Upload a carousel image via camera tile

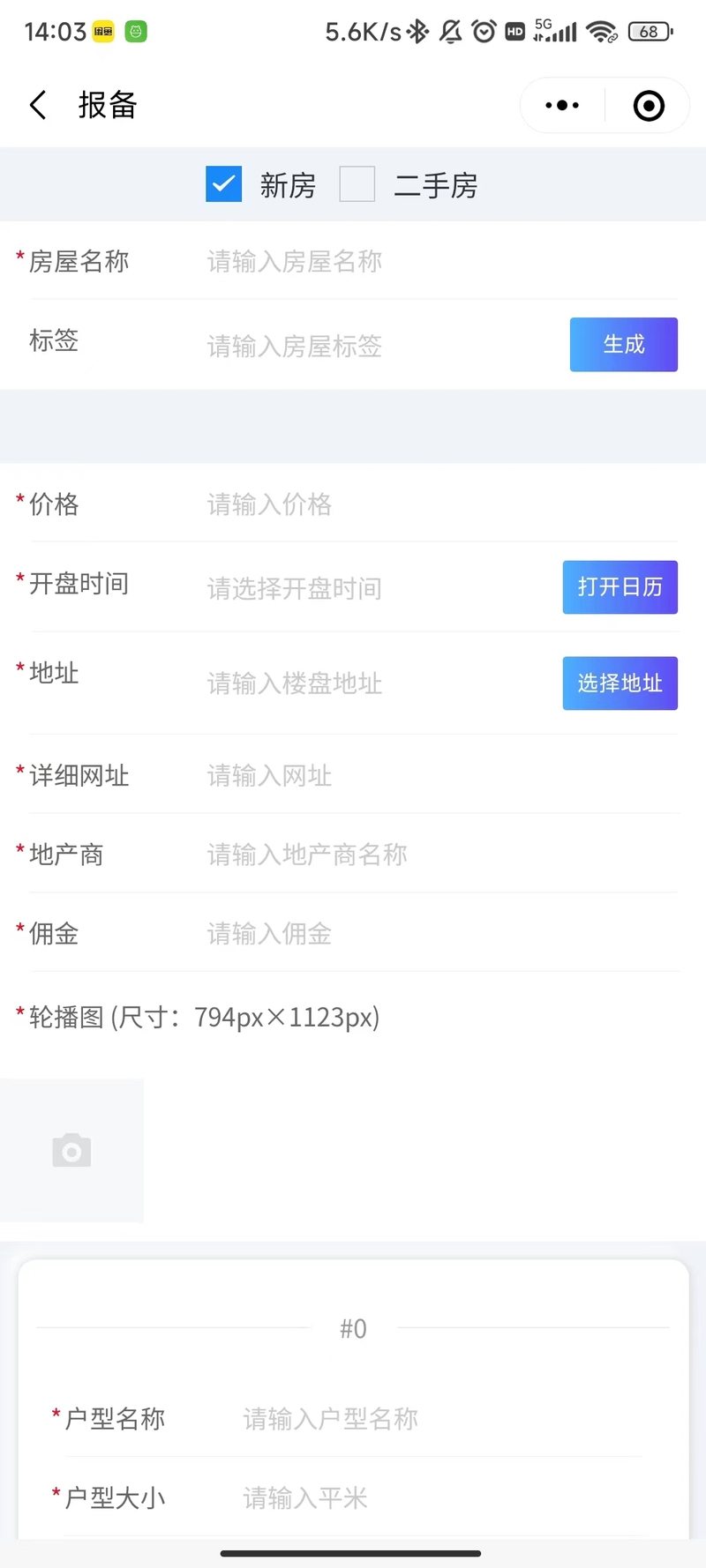tap(71, 1151)
